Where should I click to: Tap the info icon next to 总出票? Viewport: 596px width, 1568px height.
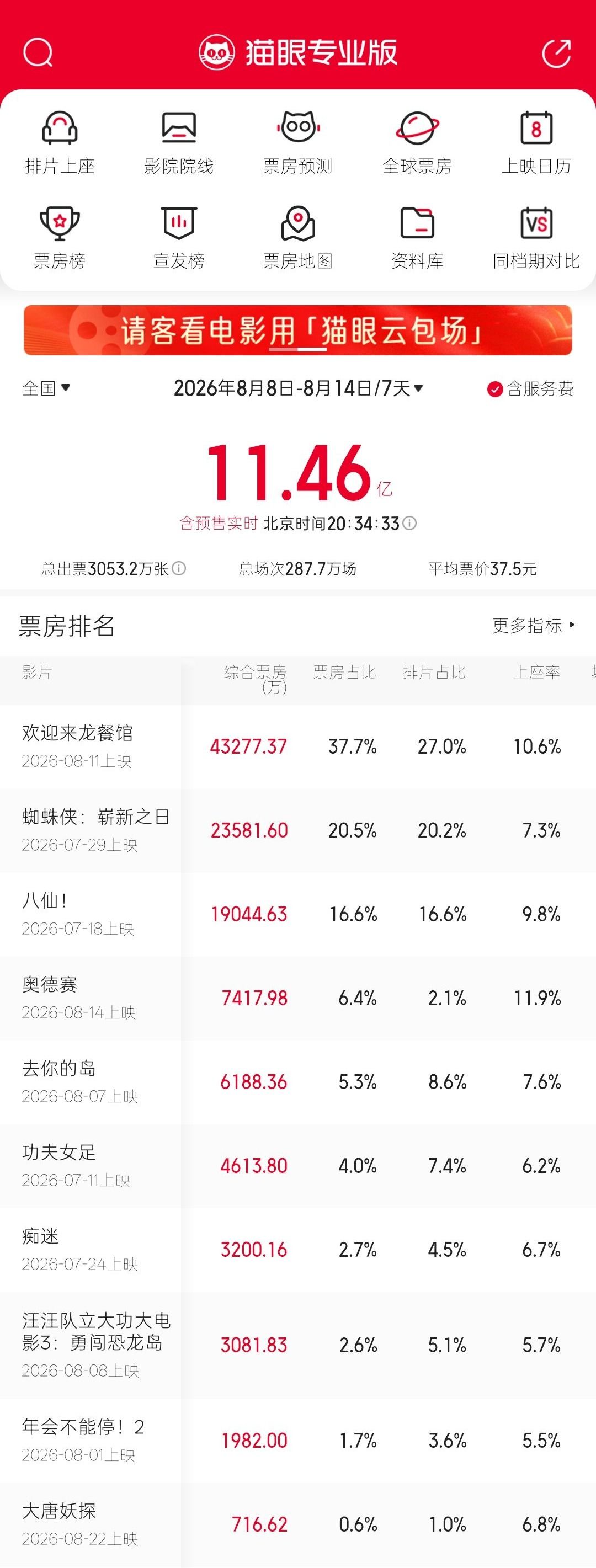179,568
